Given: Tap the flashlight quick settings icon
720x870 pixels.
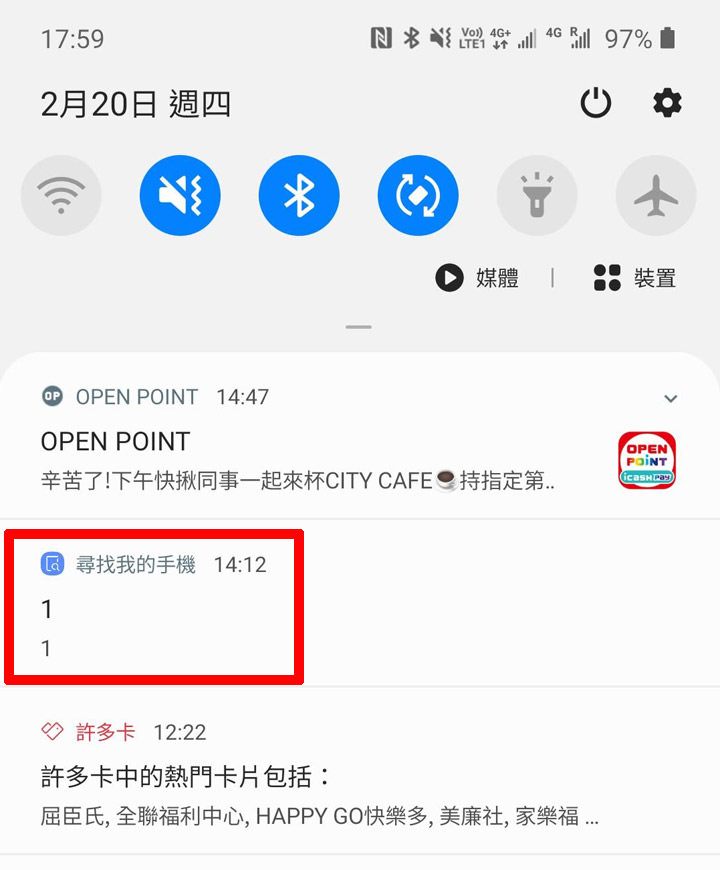Looking at the screenshot, I should [x=537, y=195].
